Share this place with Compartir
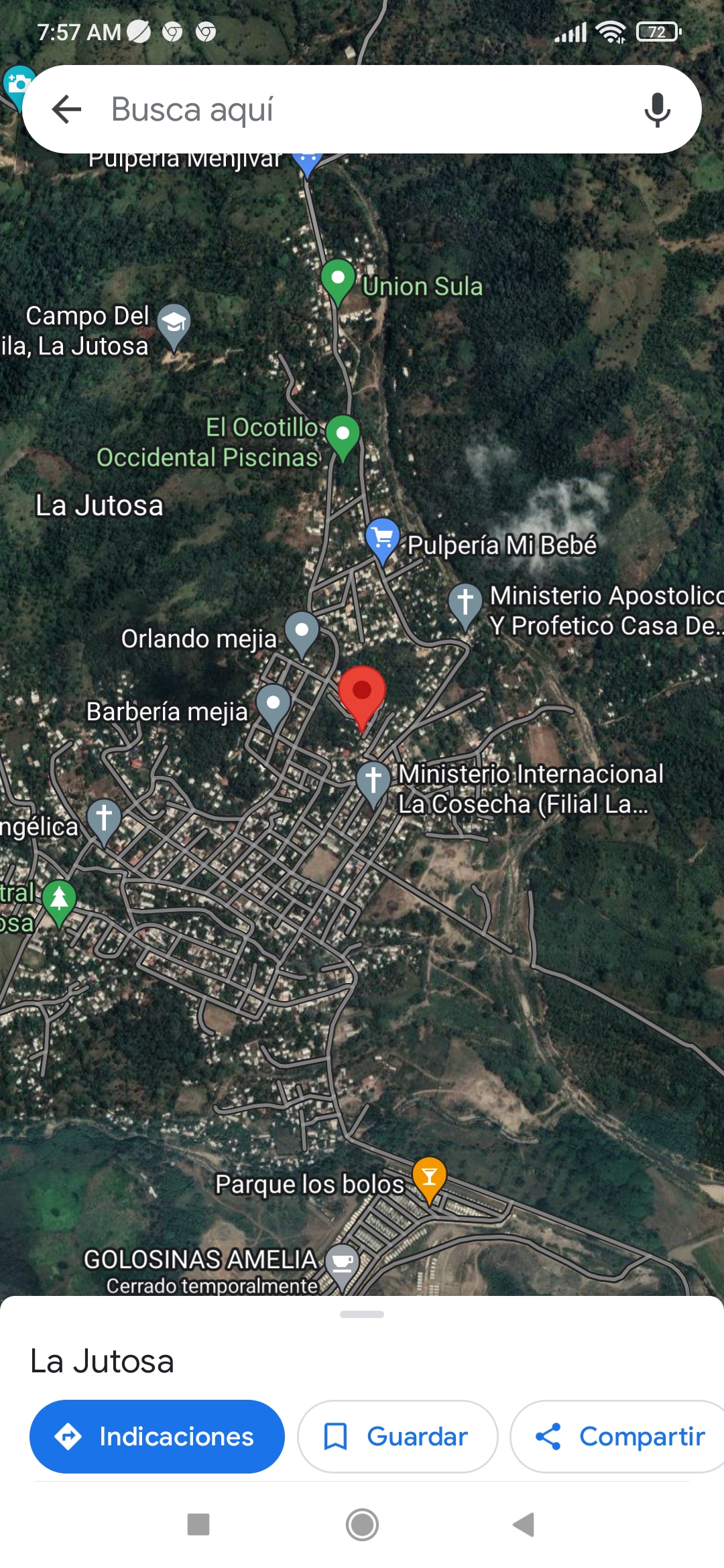 pos(619,1436)
